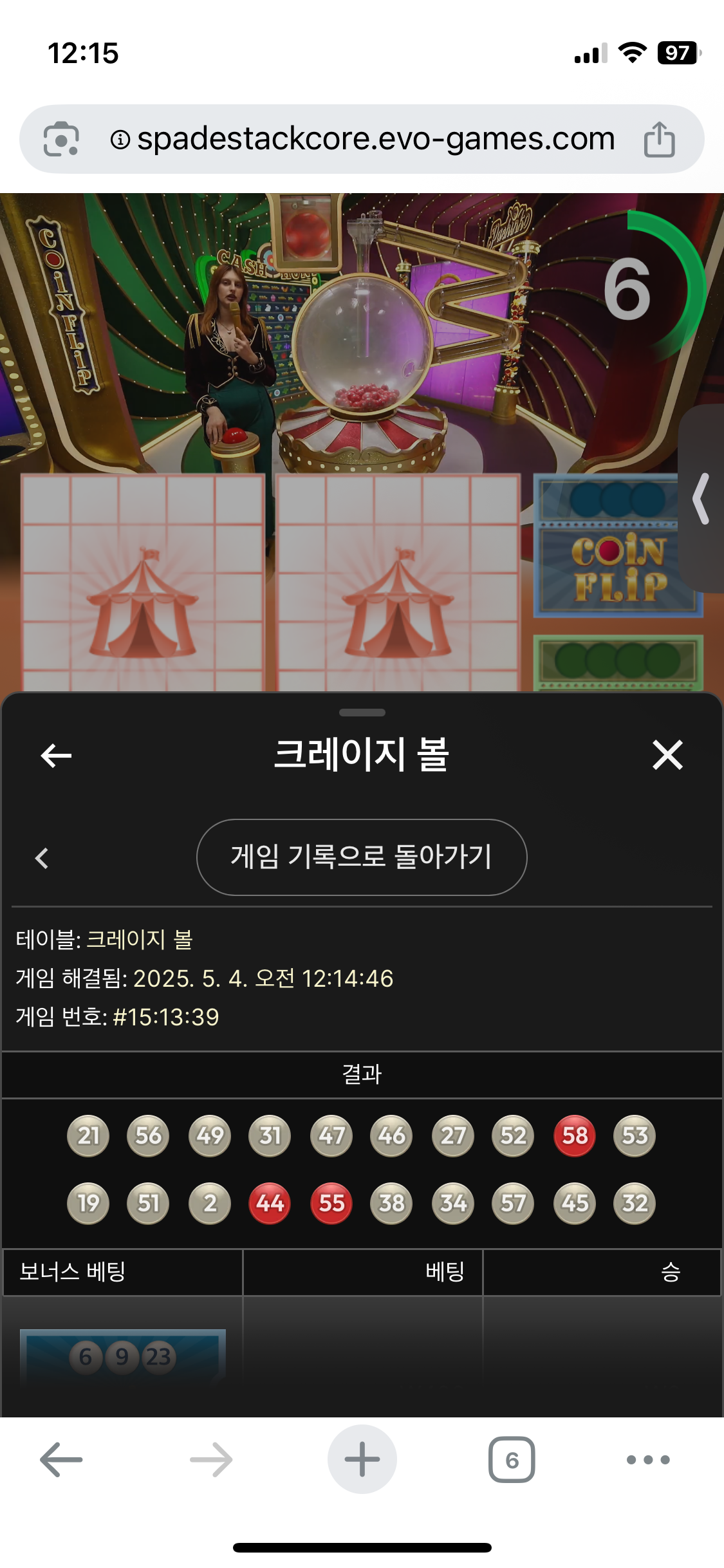
Task: Open the lens search icon in address bar
Action: 61,139
